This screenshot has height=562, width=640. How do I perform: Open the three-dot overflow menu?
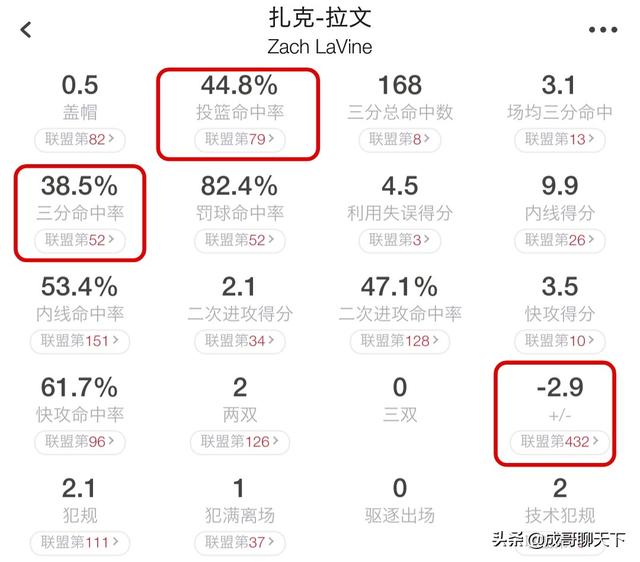[603, 30]
